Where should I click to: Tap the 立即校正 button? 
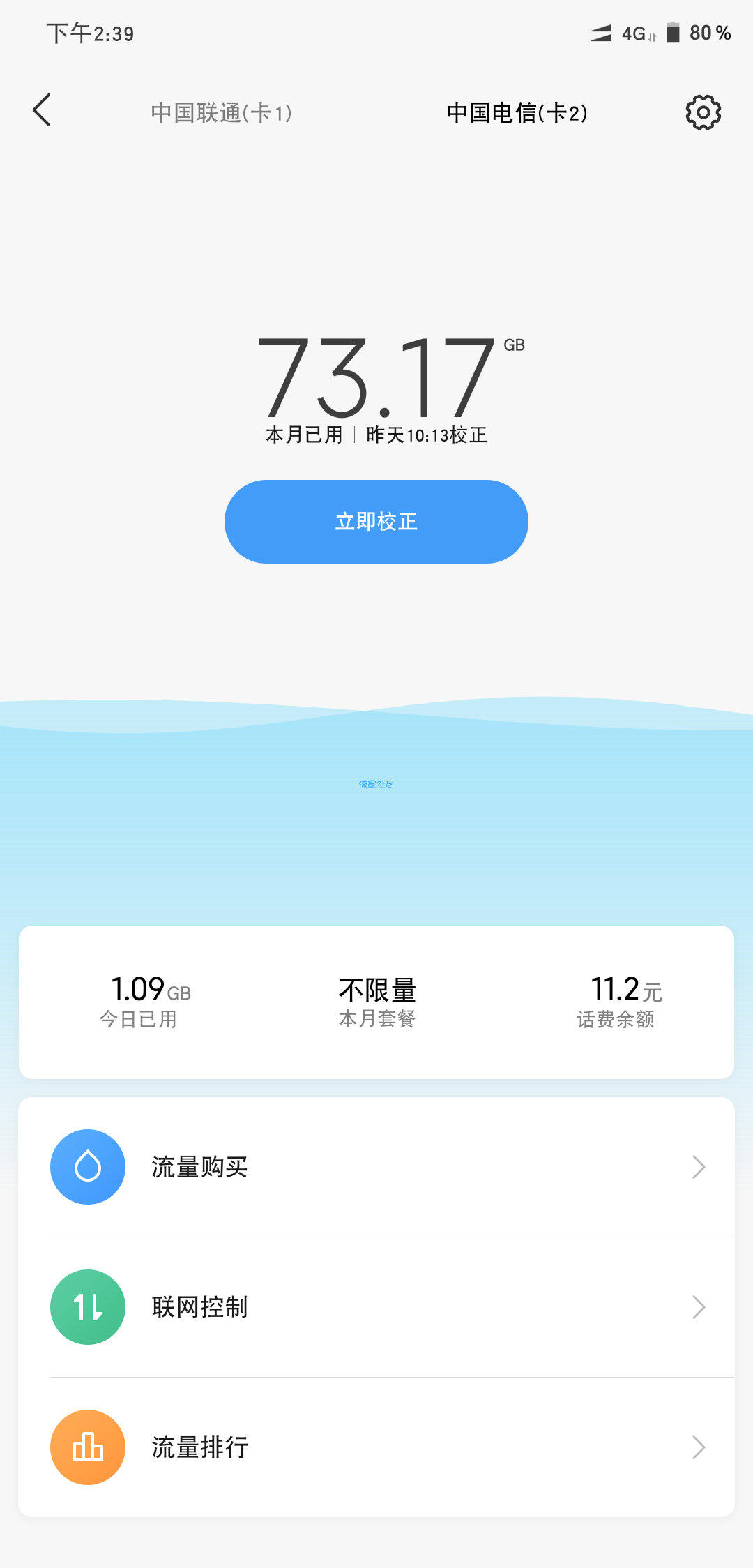(x=376, y=522)
